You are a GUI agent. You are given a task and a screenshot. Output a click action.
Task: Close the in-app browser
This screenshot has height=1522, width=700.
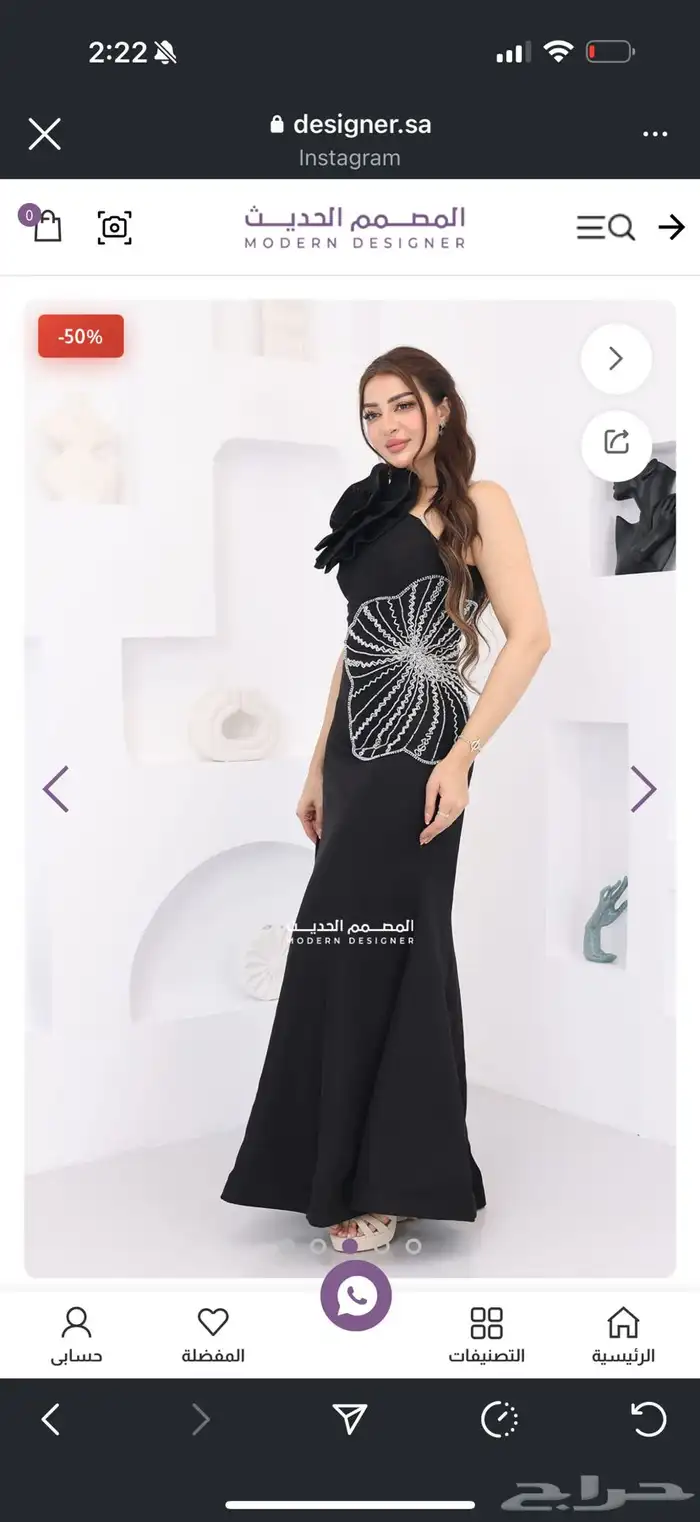click(44, 134)
